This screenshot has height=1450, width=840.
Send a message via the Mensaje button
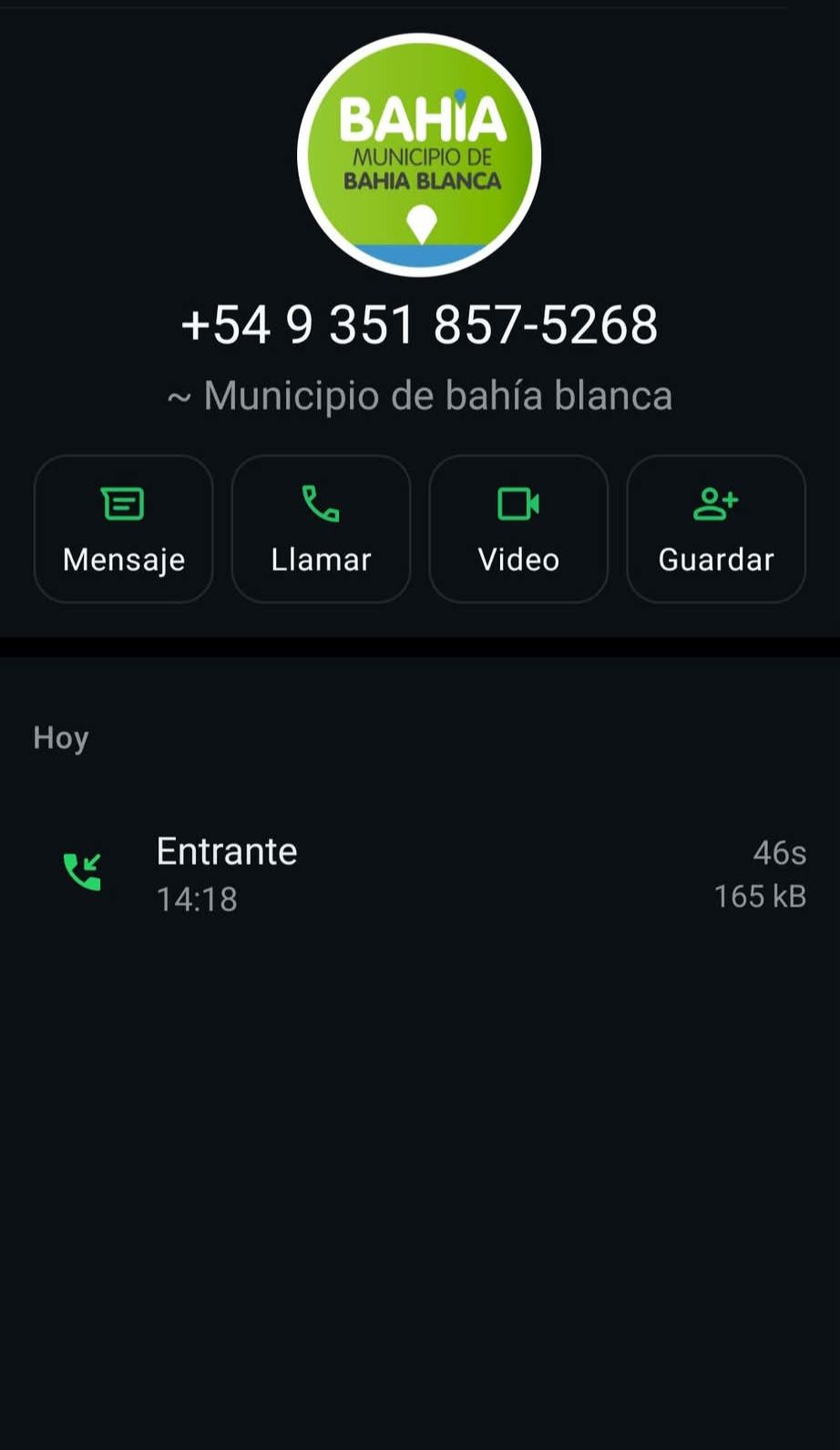point(124,530)
